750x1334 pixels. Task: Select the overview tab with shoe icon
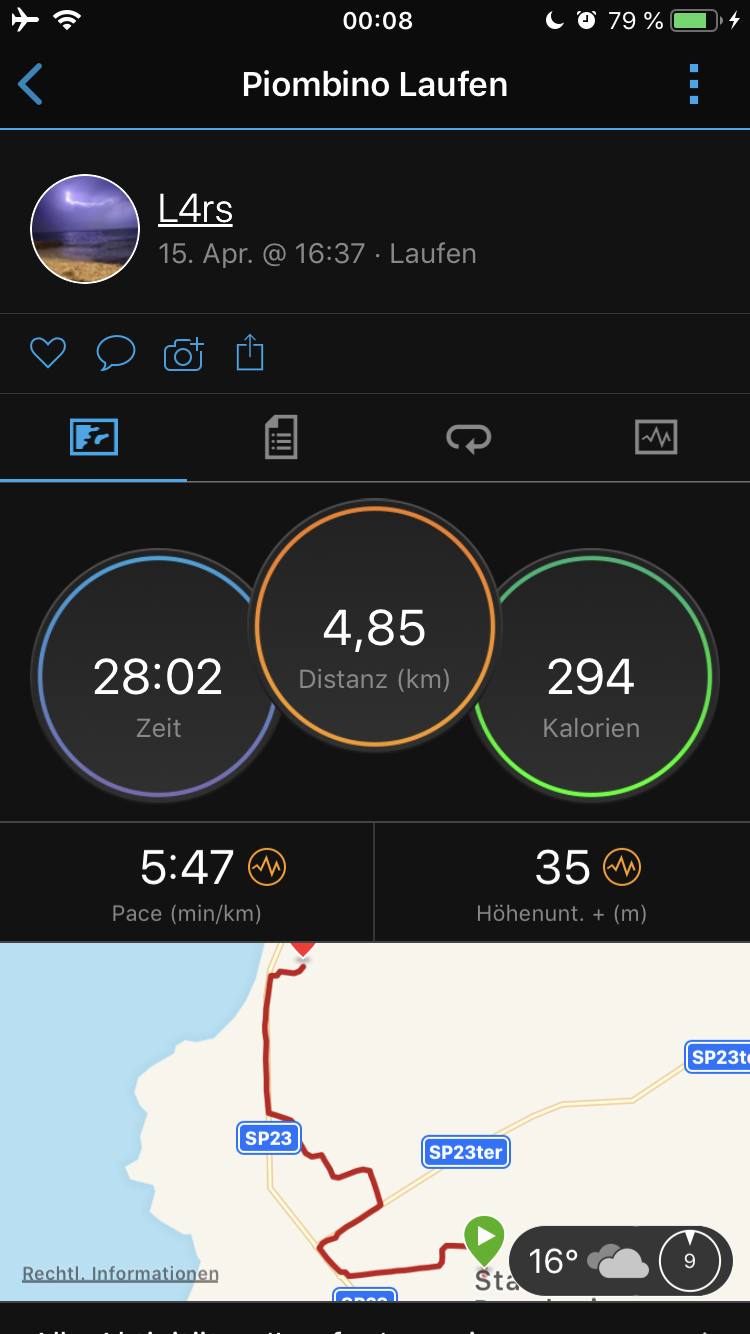pos(94,438)
